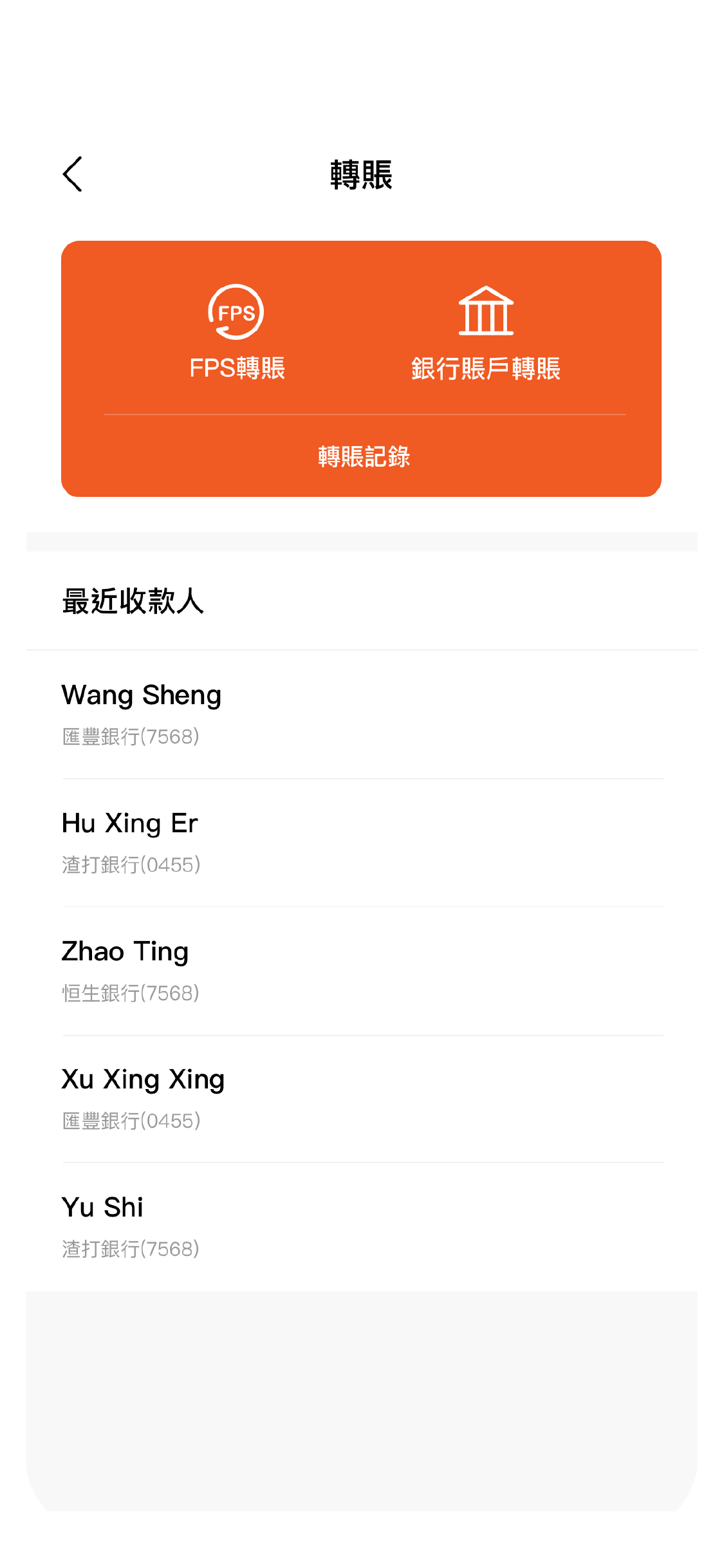Tap recent payee Zhao Ting
The image size is (724, 1568).
[x=362, y=971]
